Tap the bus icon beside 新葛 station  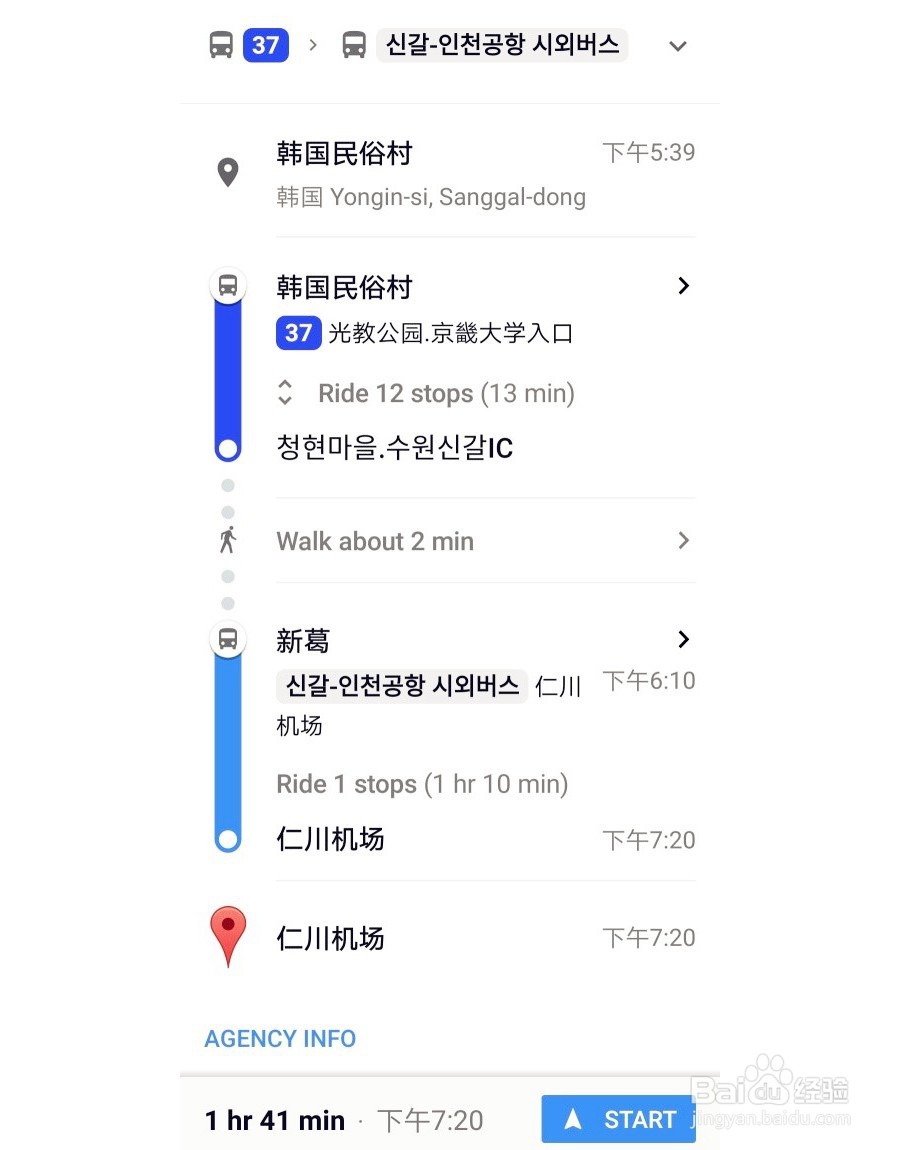[x=227, y=639]
